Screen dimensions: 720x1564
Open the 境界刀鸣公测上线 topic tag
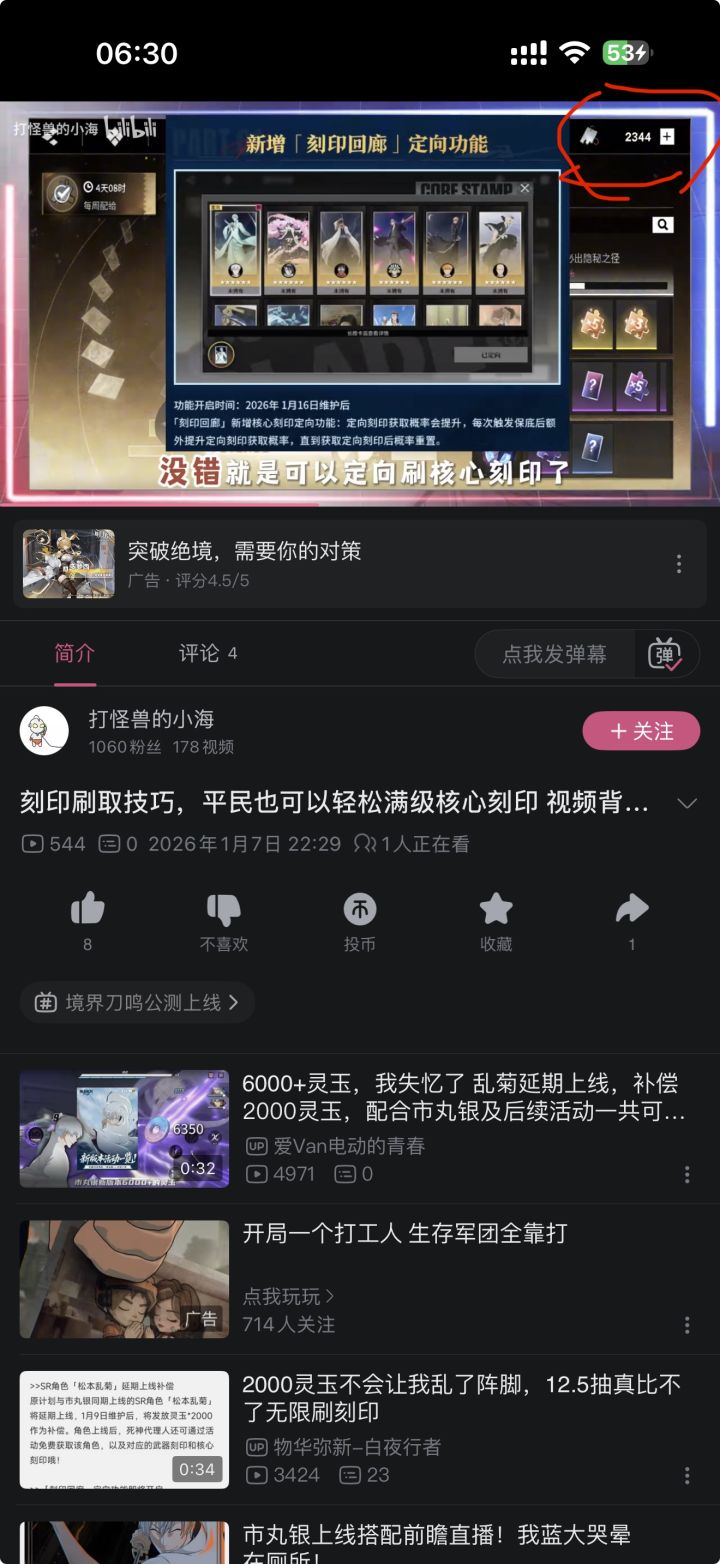tap(136, 1003)
